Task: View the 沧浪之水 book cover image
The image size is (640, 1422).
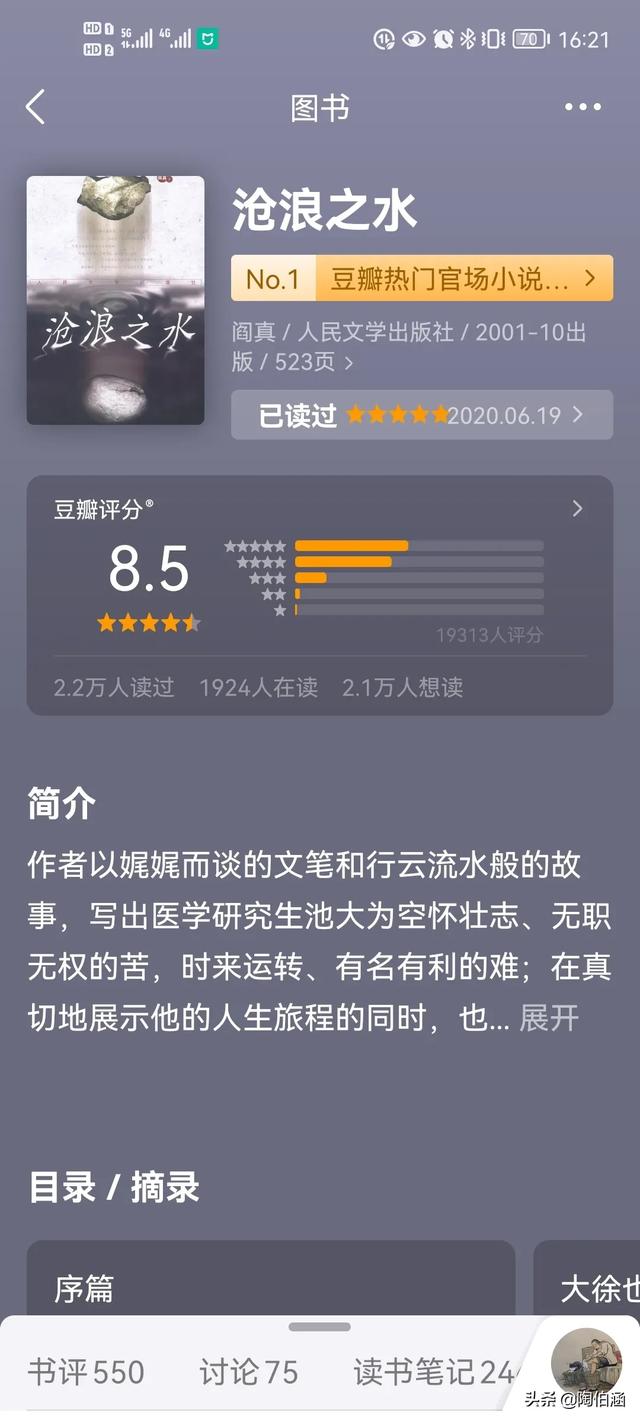Action: (x=116, y=300)
